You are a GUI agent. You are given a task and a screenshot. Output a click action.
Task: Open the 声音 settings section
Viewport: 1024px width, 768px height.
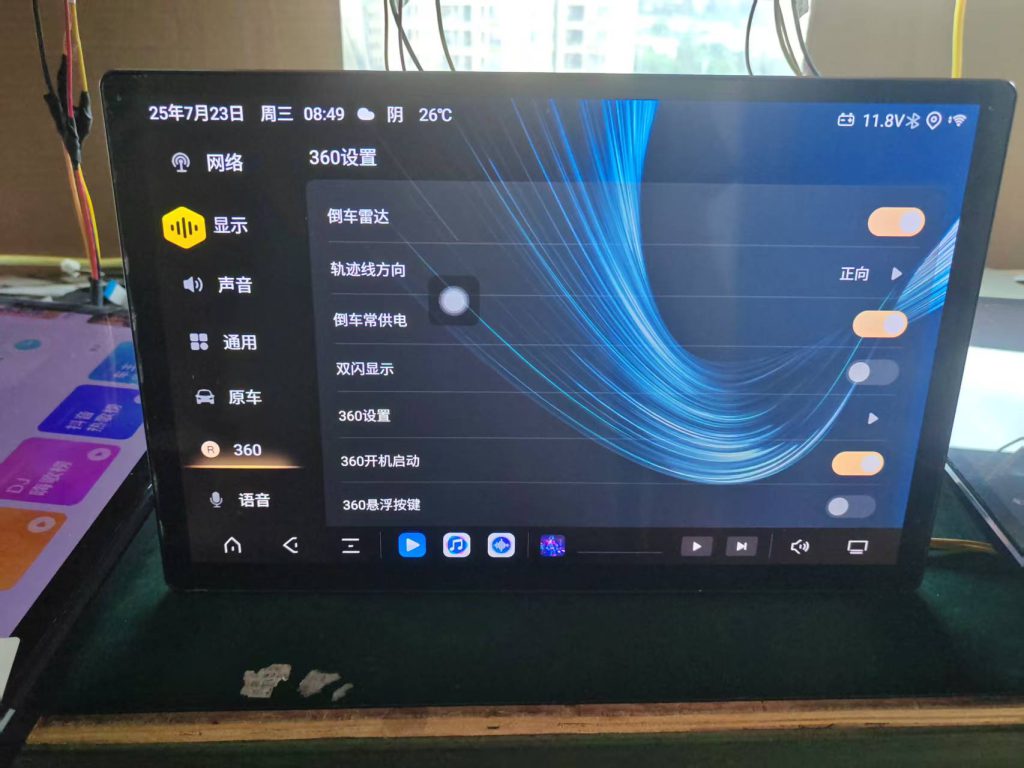tap(220, 285)
